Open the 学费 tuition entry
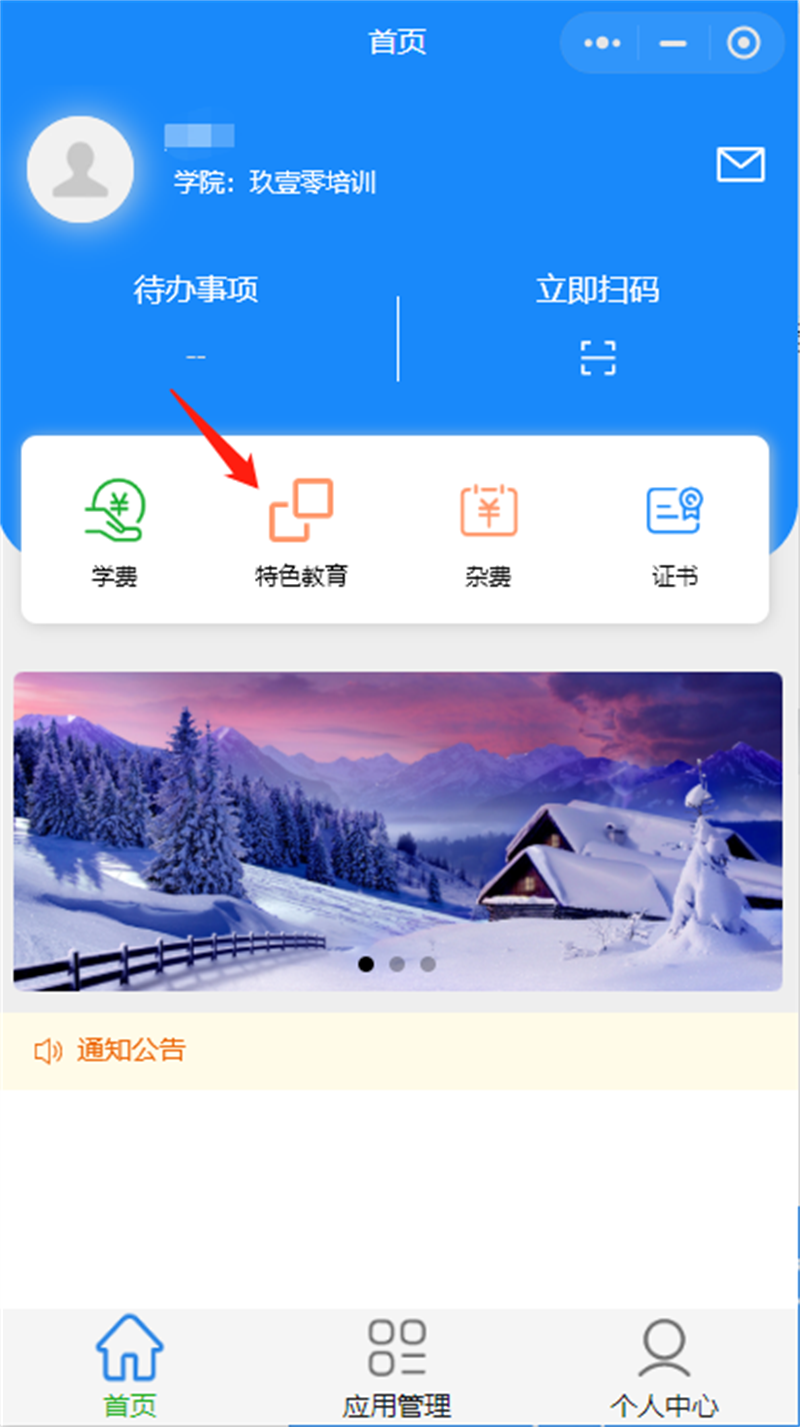Screen dimensions: 800x1427 114,532
